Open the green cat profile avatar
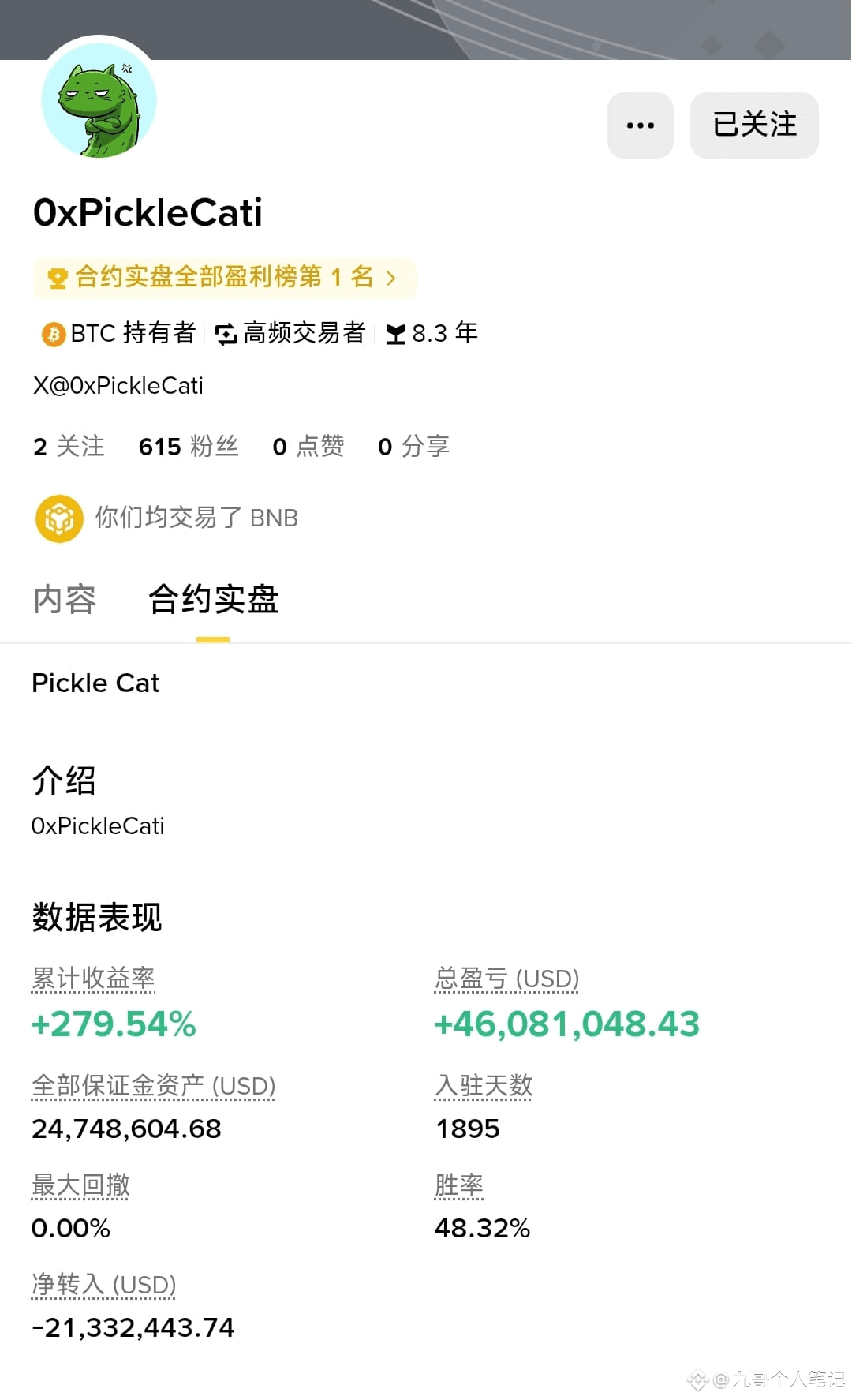This screenshot has height=1400, width=852. point(99,100)
